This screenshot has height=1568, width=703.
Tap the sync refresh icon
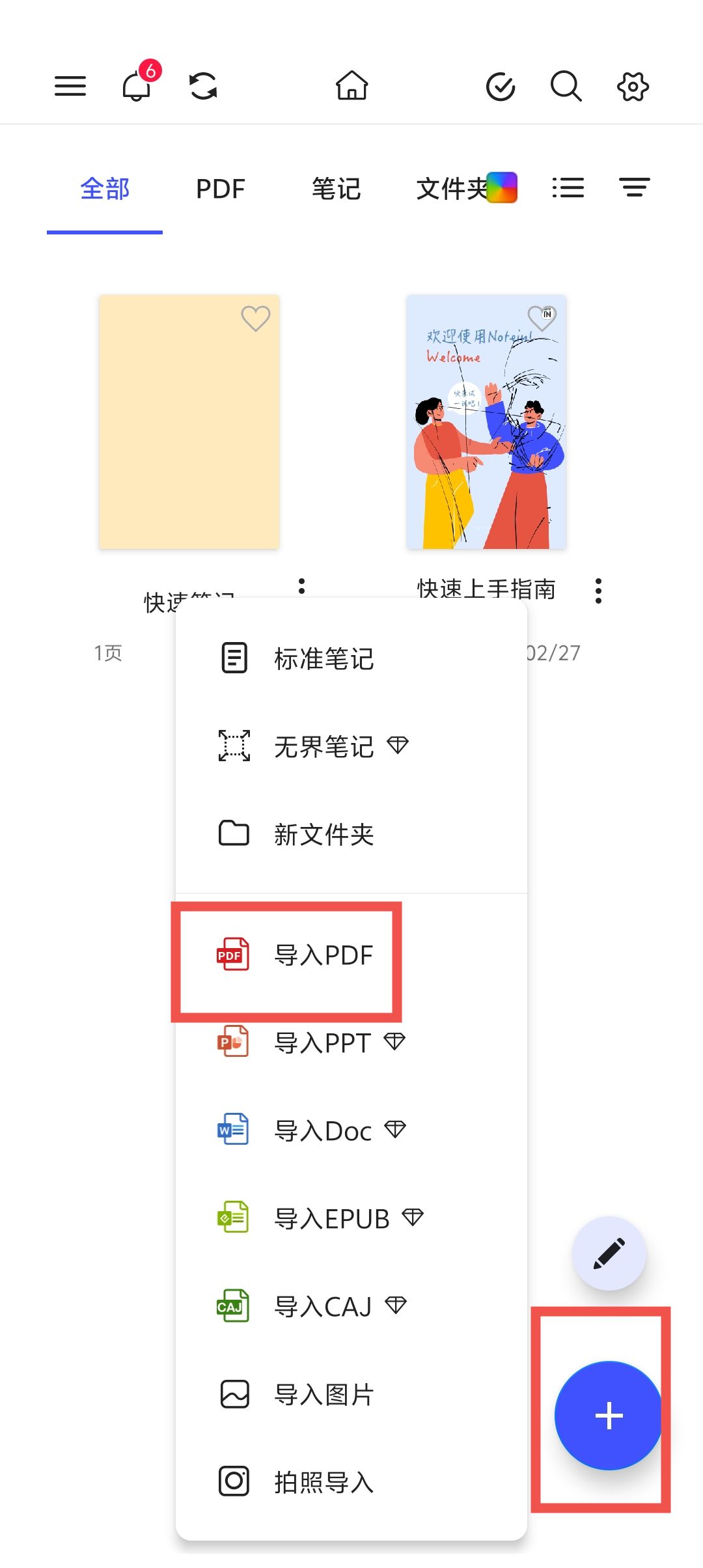(x=203, y=86)
